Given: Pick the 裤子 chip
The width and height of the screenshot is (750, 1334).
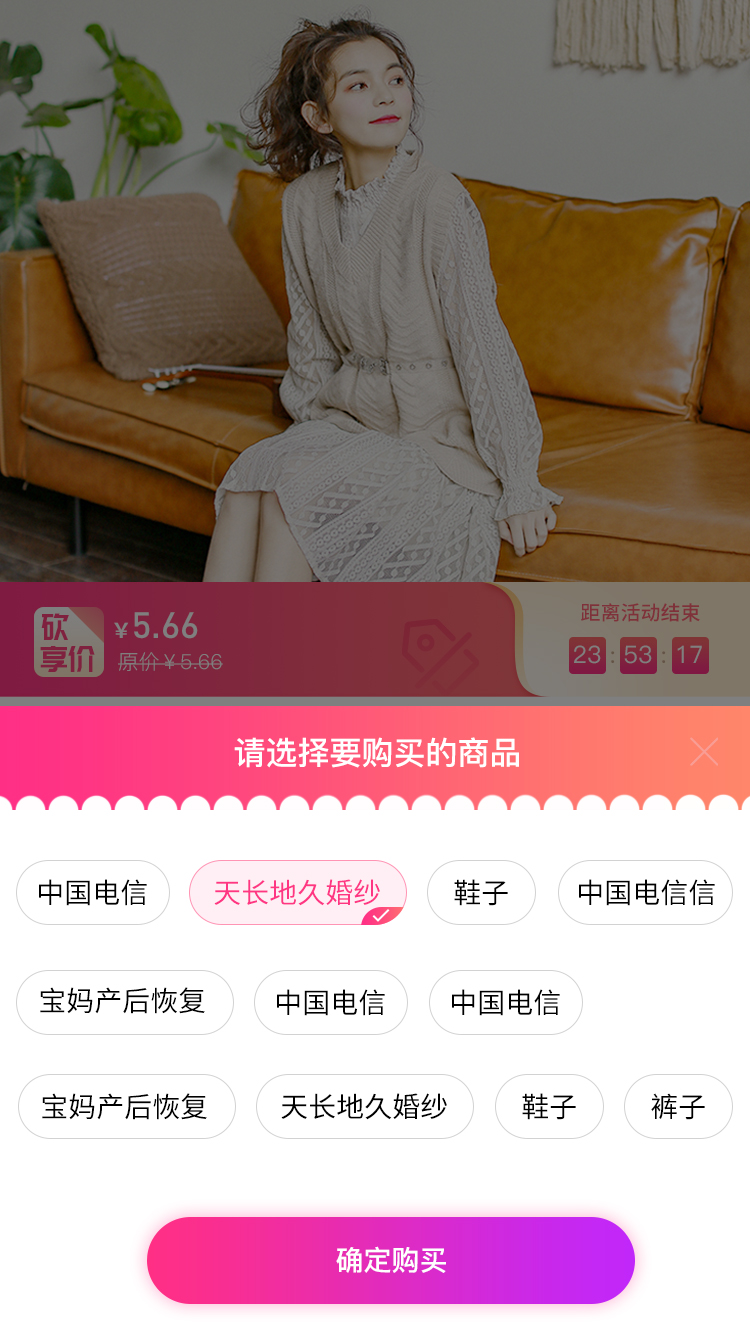Looking at the screenshot, I should click(x=678, y=1106).
